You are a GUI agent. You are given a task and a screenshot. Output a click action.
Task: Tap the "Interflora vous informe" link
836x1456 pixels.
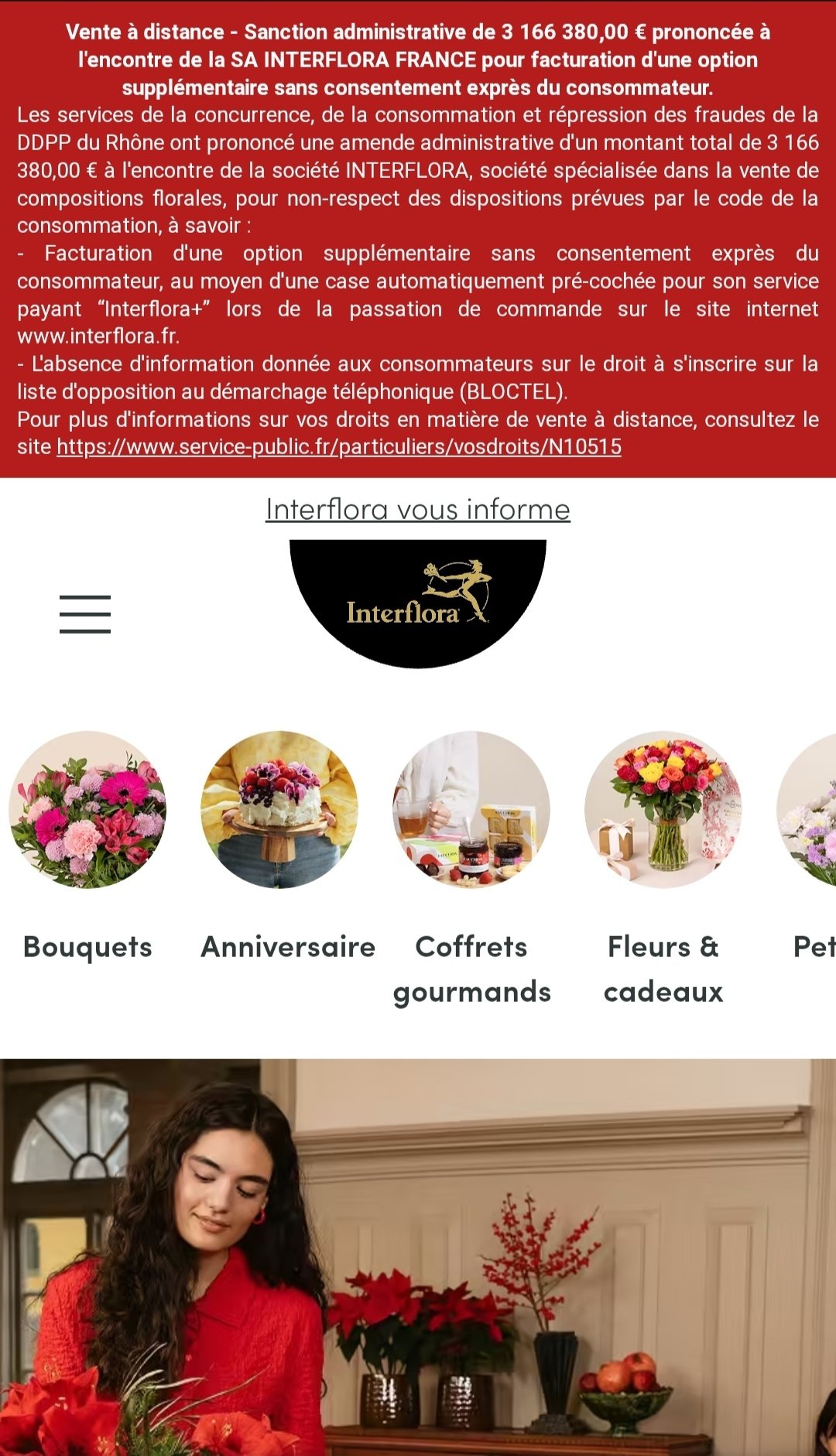418,509
